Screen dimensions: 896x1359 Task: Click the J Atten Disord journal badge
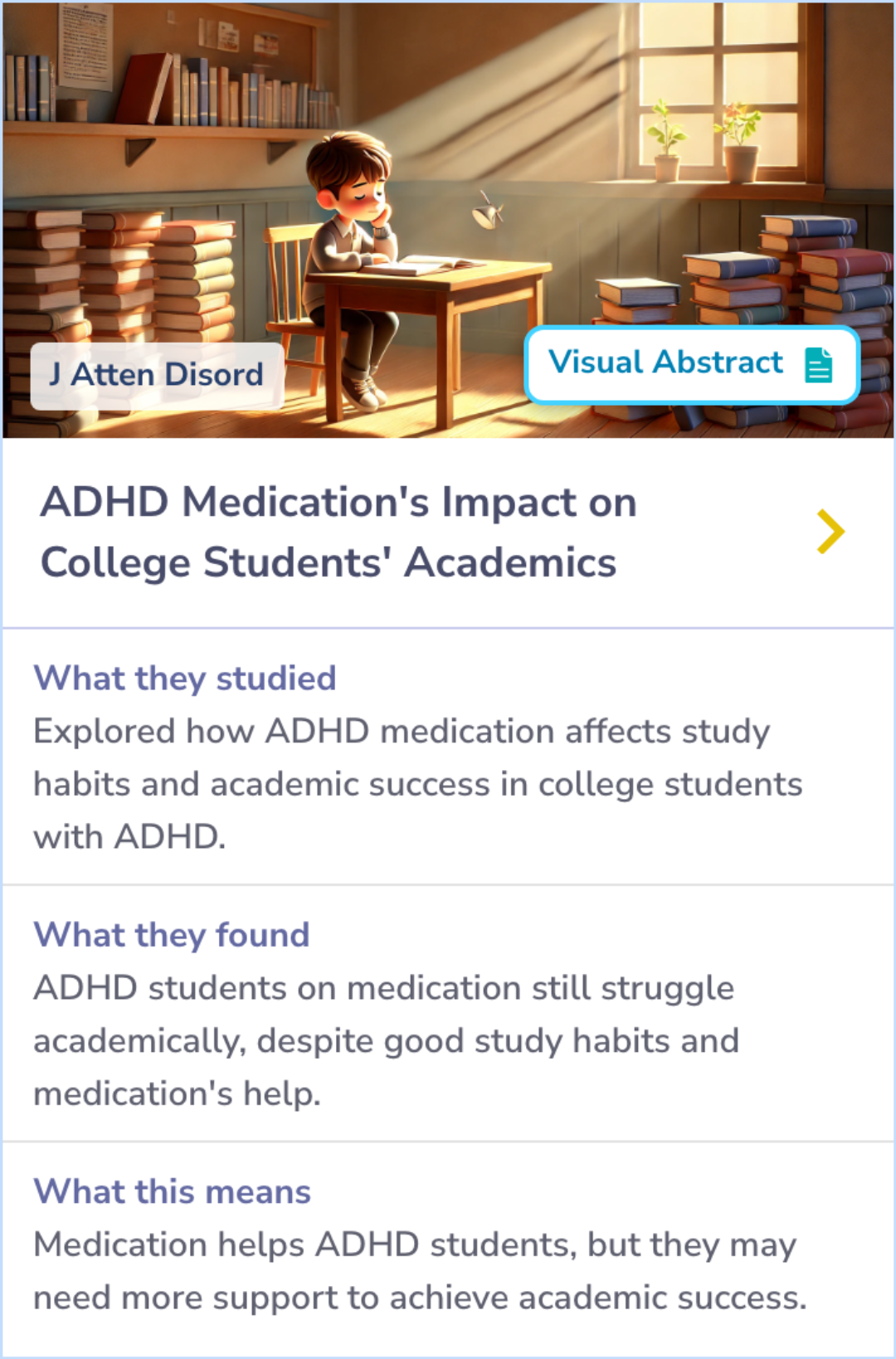[154, 373]
